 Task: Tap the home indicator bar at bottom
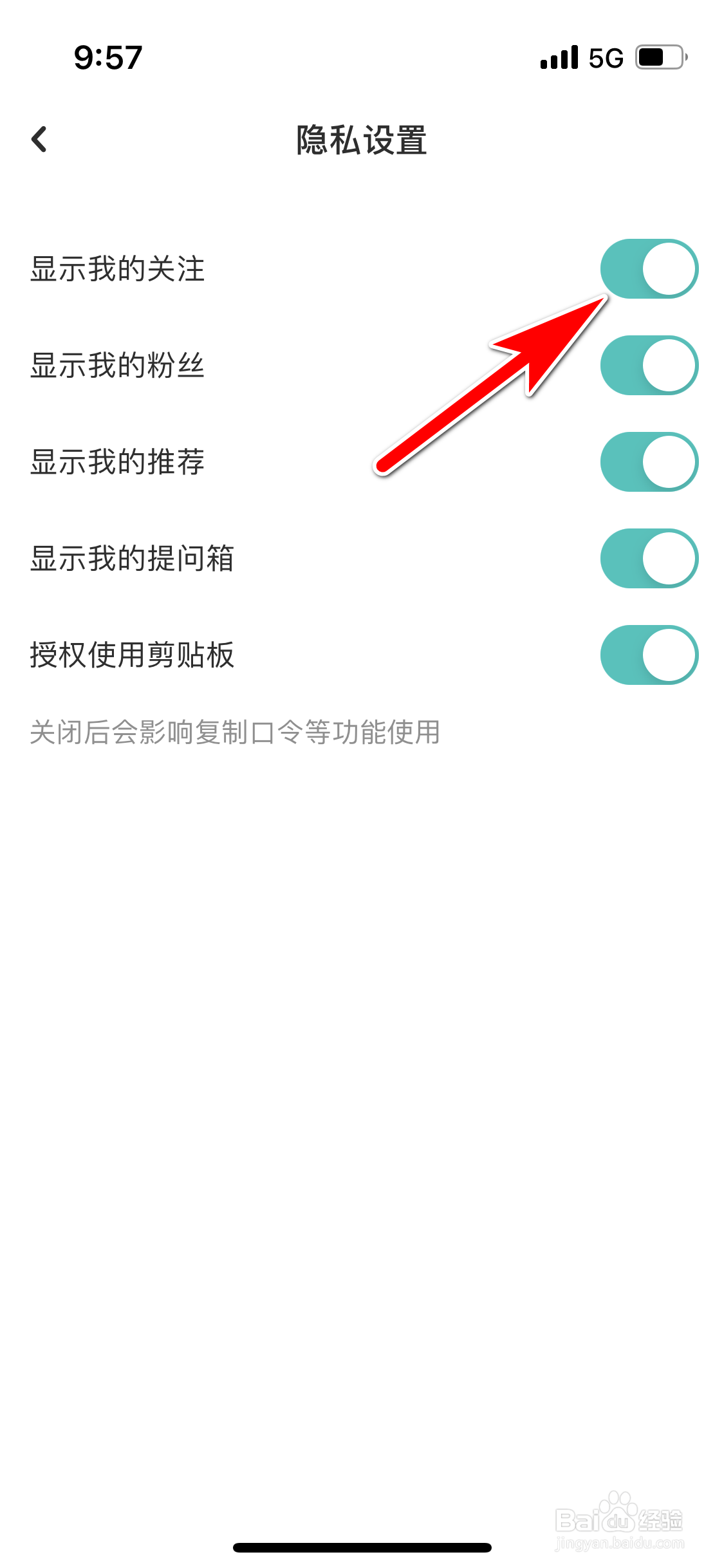coord(362,1547)
